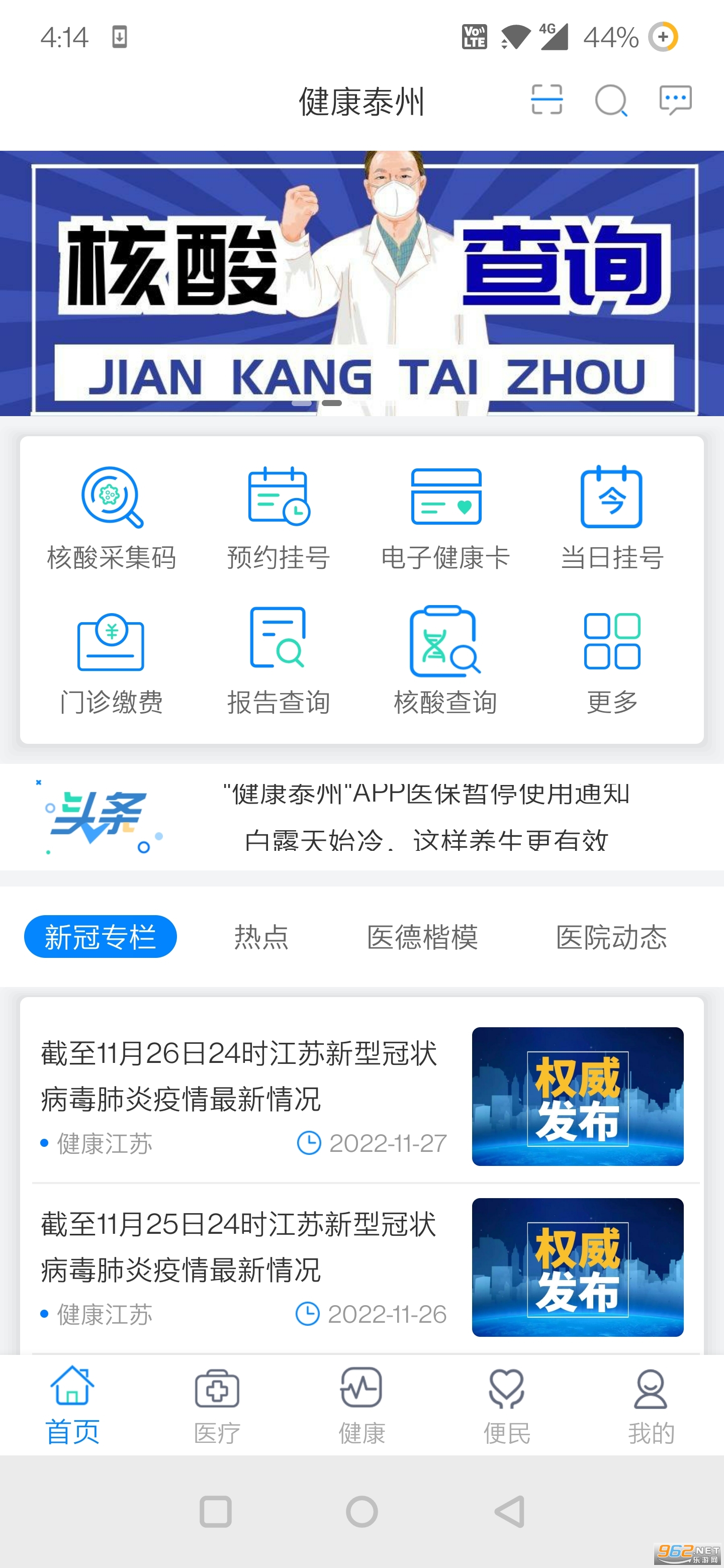Open the messages icon
724x1568 pixels.
tap(675, 100)
